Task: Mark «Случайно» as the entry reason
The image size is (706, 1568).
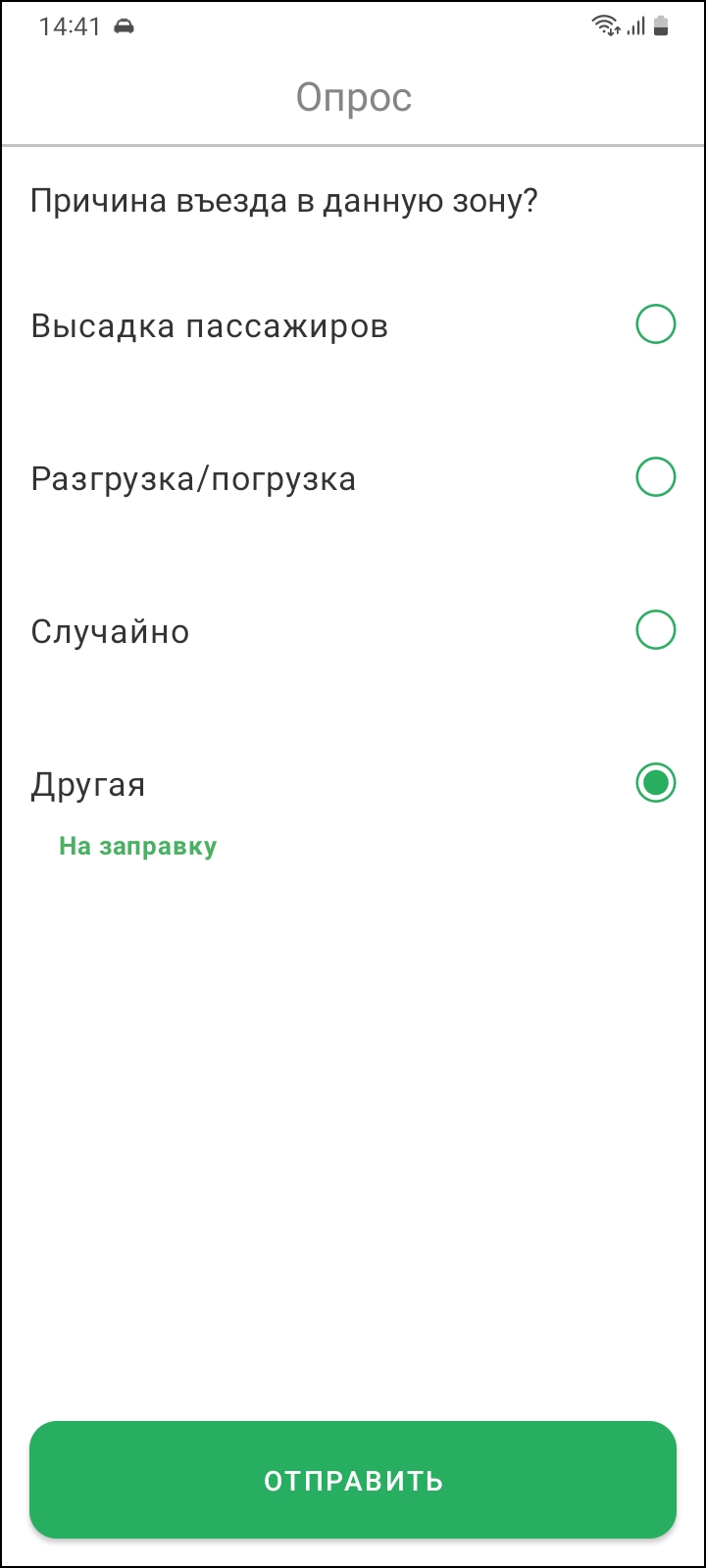Action: pyautogui.click(x=655, y=630)
